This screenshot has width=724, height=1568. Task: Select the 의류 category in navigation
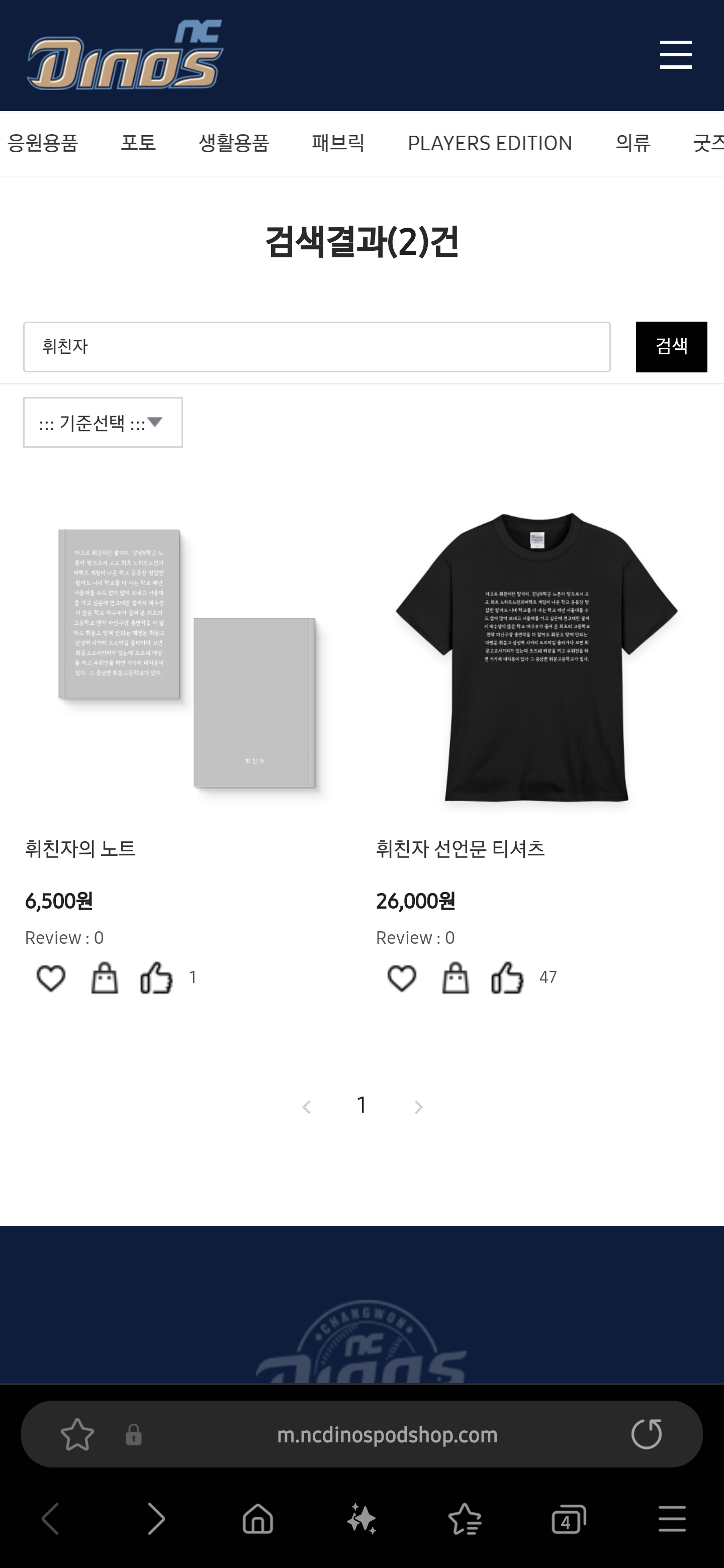[633, 143]
